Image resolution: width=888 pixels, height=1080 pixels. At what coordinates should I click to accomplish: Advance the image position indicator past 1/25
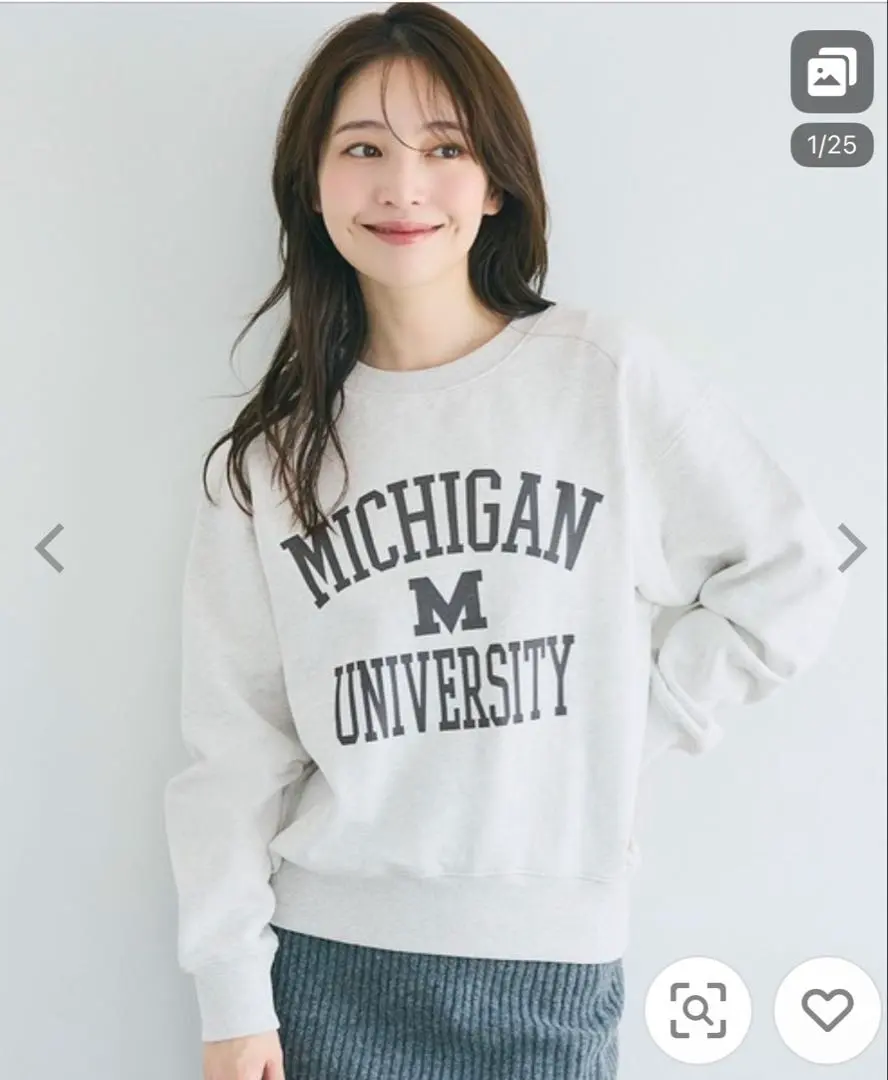pyautogui.click(x=852, y=547)
